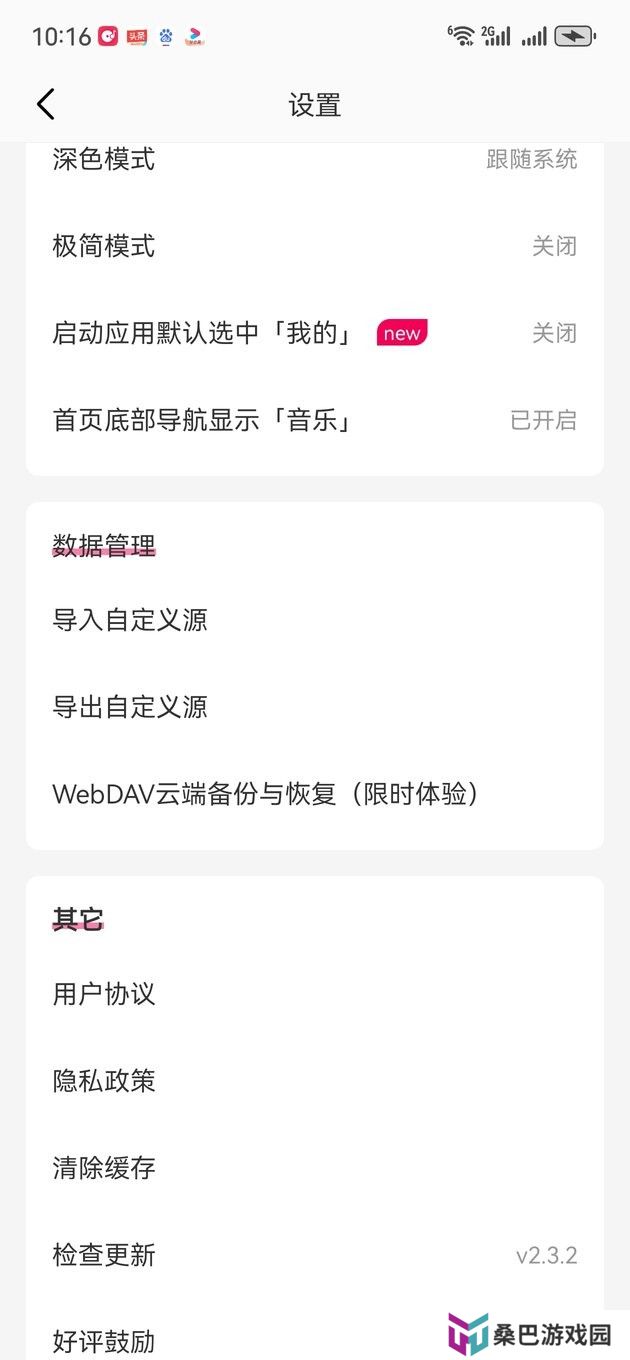Viewport: 630px width, 1360px height.
Task: Go back from the 设置 page
Action: point(46,105)
